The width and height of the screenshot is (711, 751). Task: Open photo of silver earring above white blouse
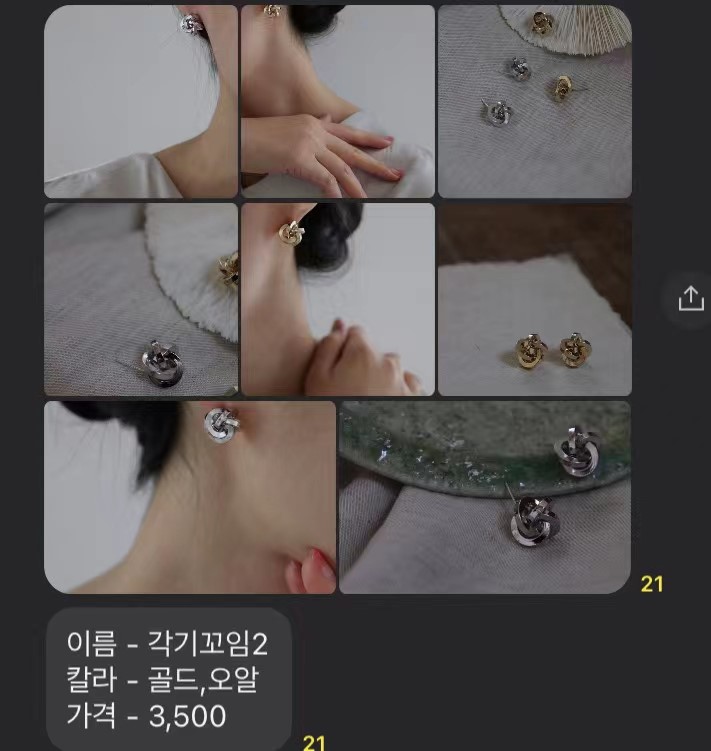(x=141, y=101)
